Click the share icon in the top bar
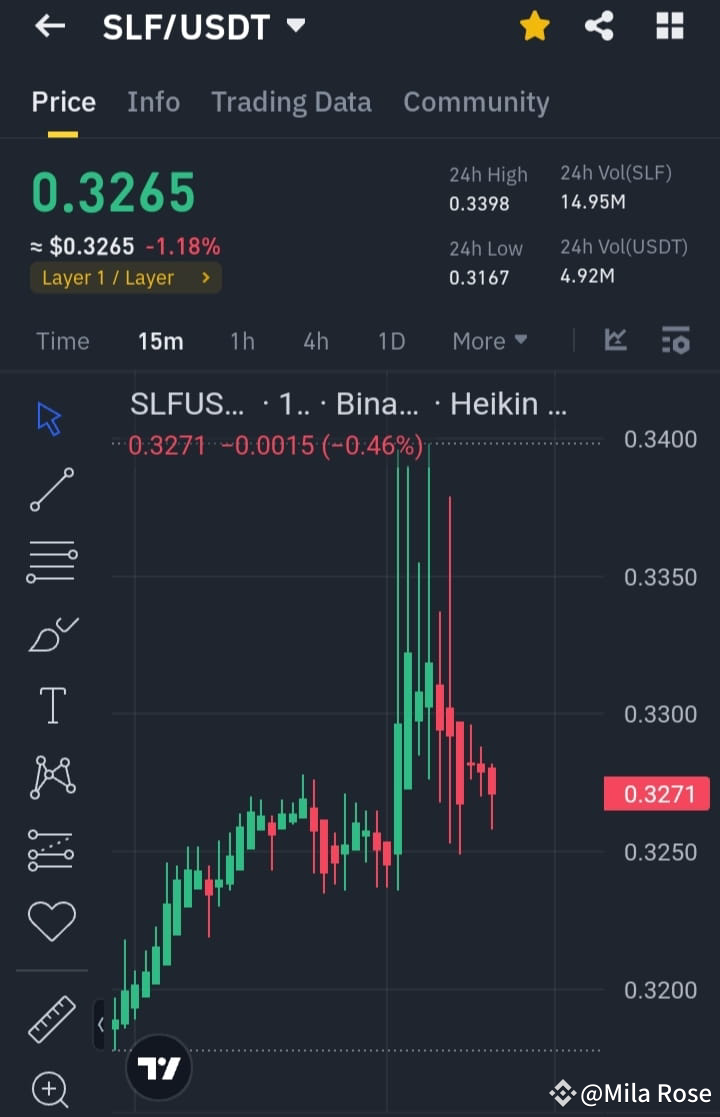Screen dimensions: 720x1117 point(599,26)
